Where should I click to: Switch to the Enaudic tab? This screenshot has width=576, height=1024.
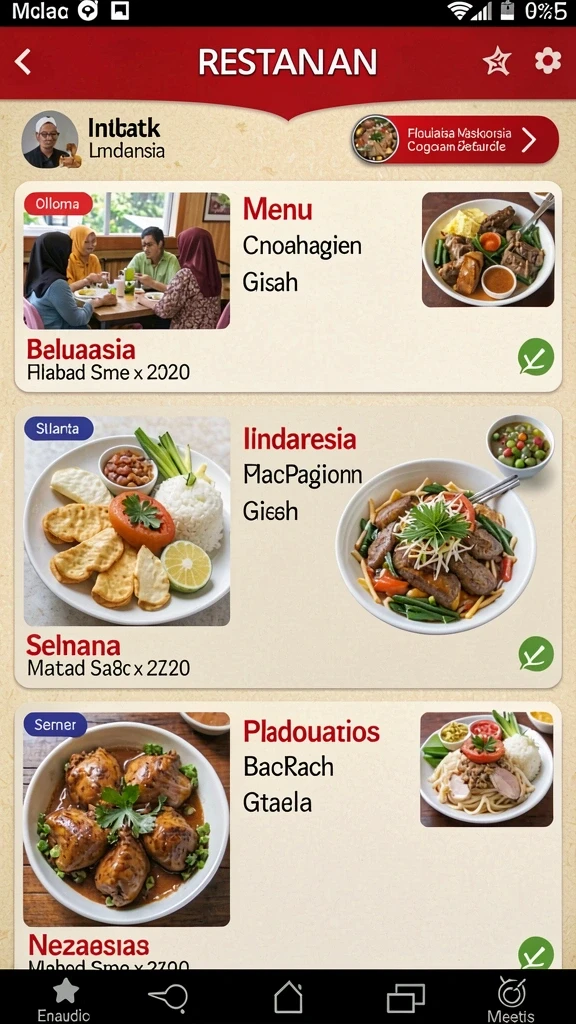[64, 999]
